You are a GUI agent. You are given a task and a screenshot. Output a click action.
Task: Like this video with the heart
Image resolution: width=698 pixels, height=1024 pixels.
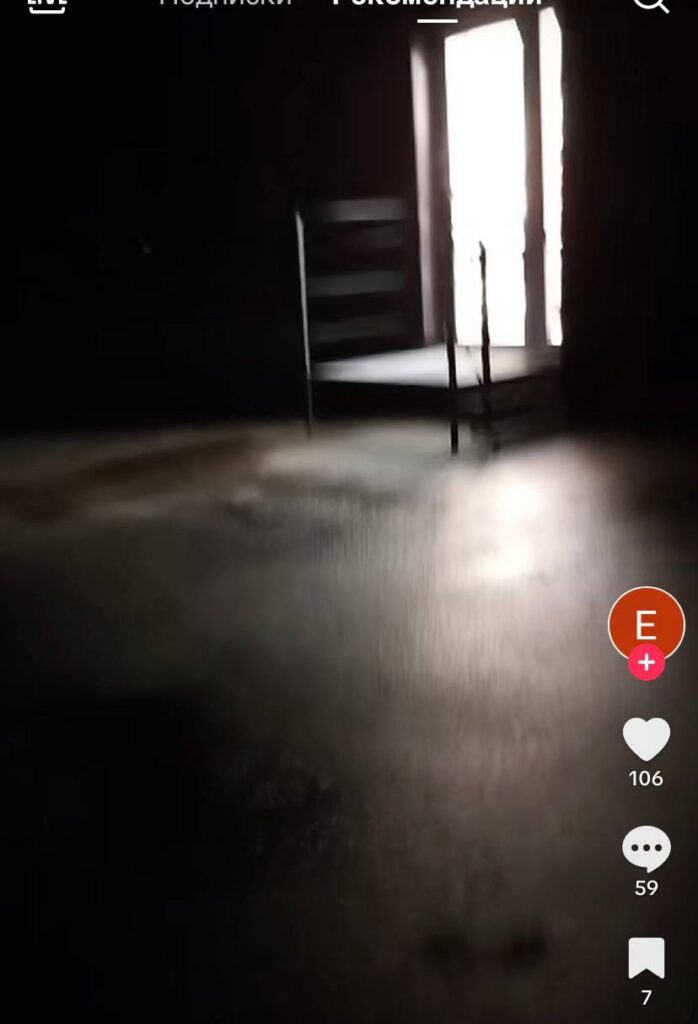coord(646,740)
